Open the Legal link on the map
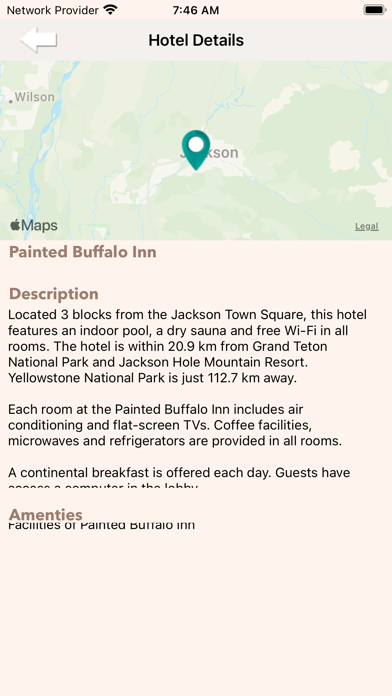392x696 pixels. point(366,226)
